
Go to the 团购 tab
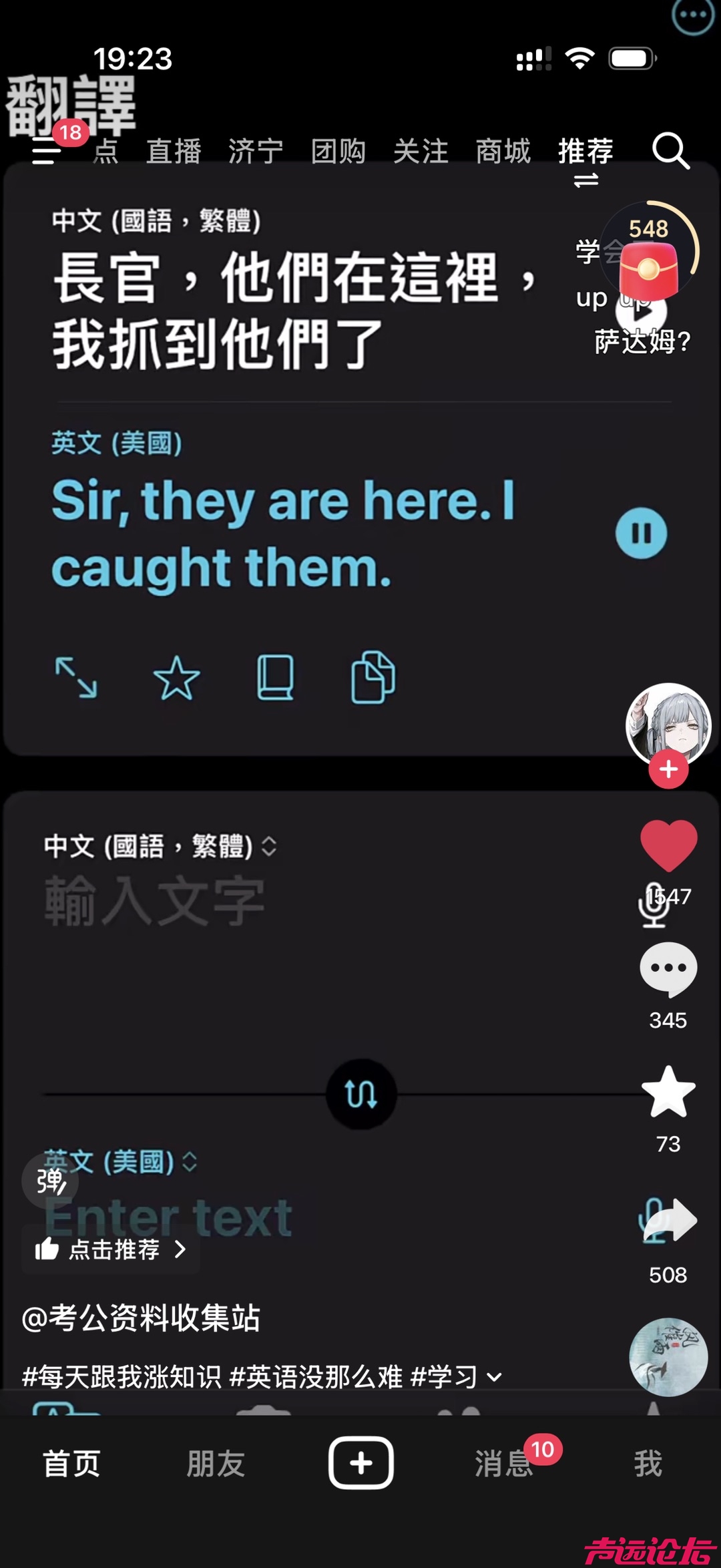click(x=338, y=151)
